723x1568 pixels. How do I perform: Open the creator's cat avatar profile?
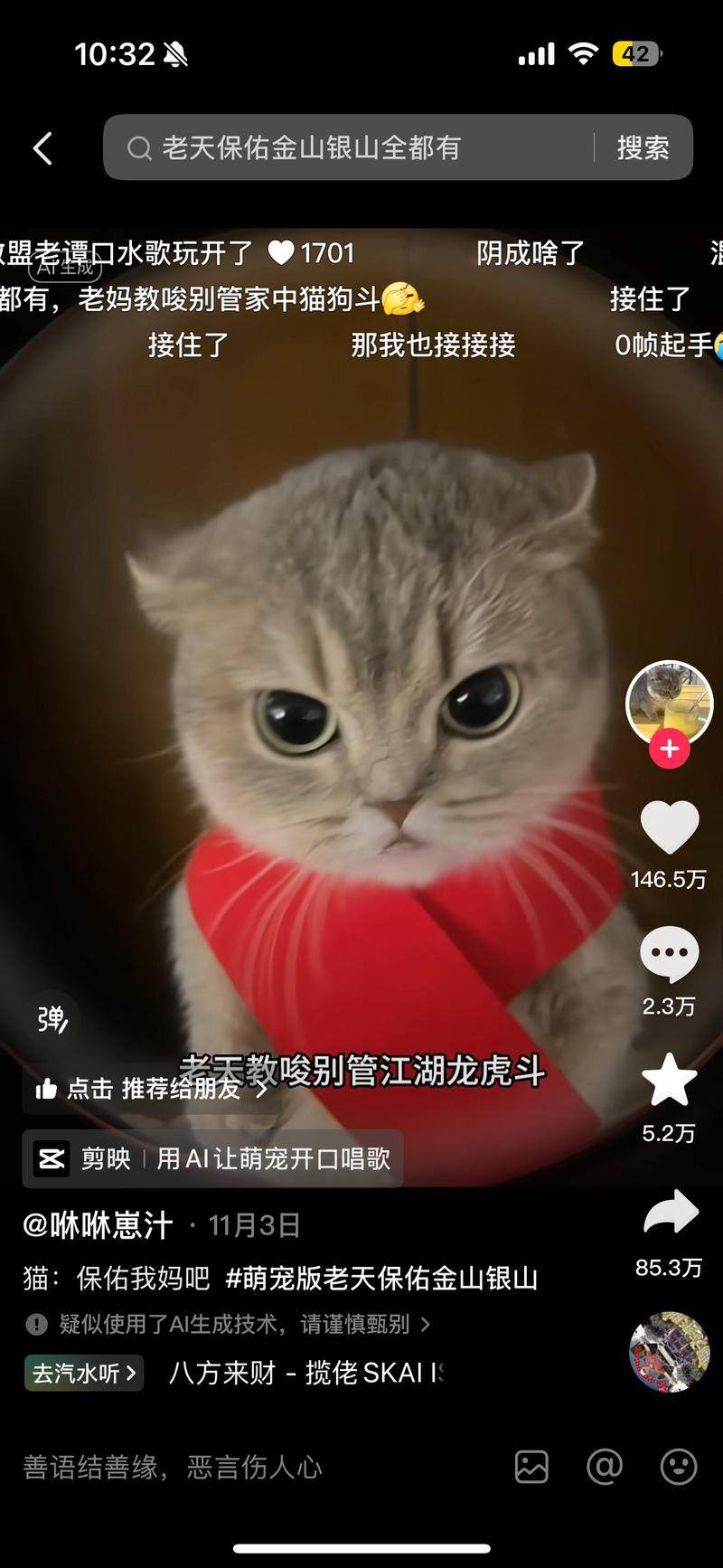tap(669, 704)
